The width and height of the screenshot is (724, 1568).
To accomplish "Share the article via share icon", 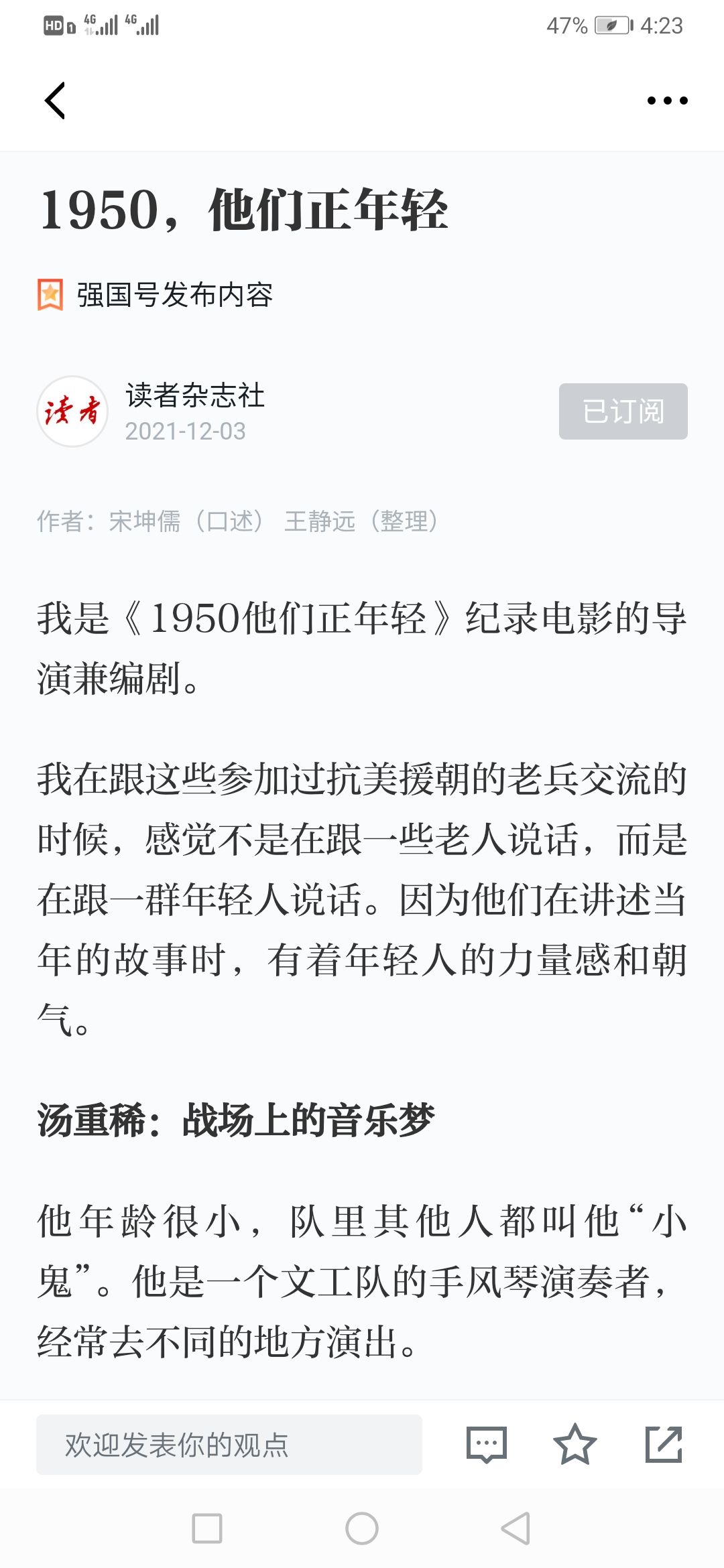I will coord(664,1444).
